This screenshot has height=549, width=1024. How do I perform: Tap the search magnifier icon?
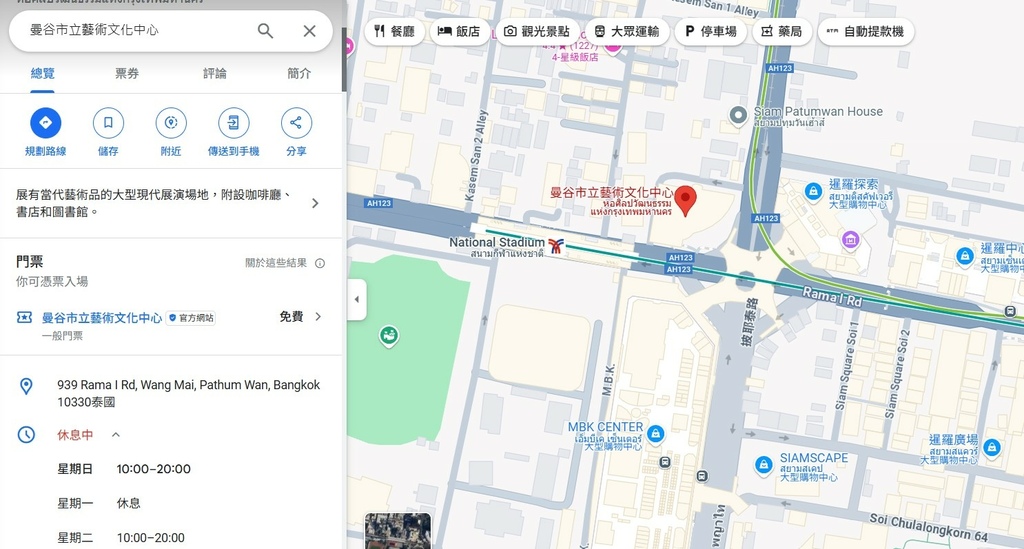265,31
